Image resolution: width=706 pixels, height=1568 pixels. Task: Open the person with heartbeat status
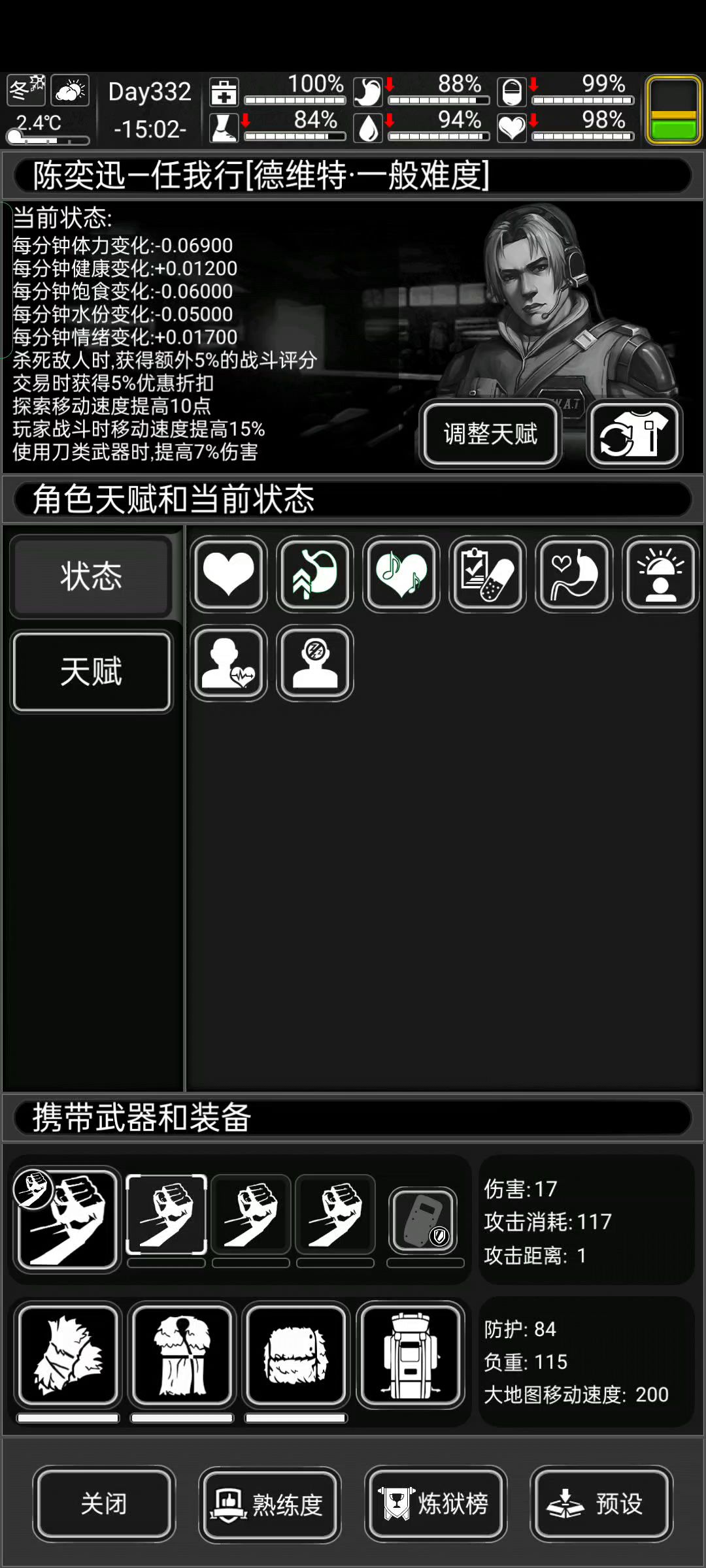click(229, 662)
